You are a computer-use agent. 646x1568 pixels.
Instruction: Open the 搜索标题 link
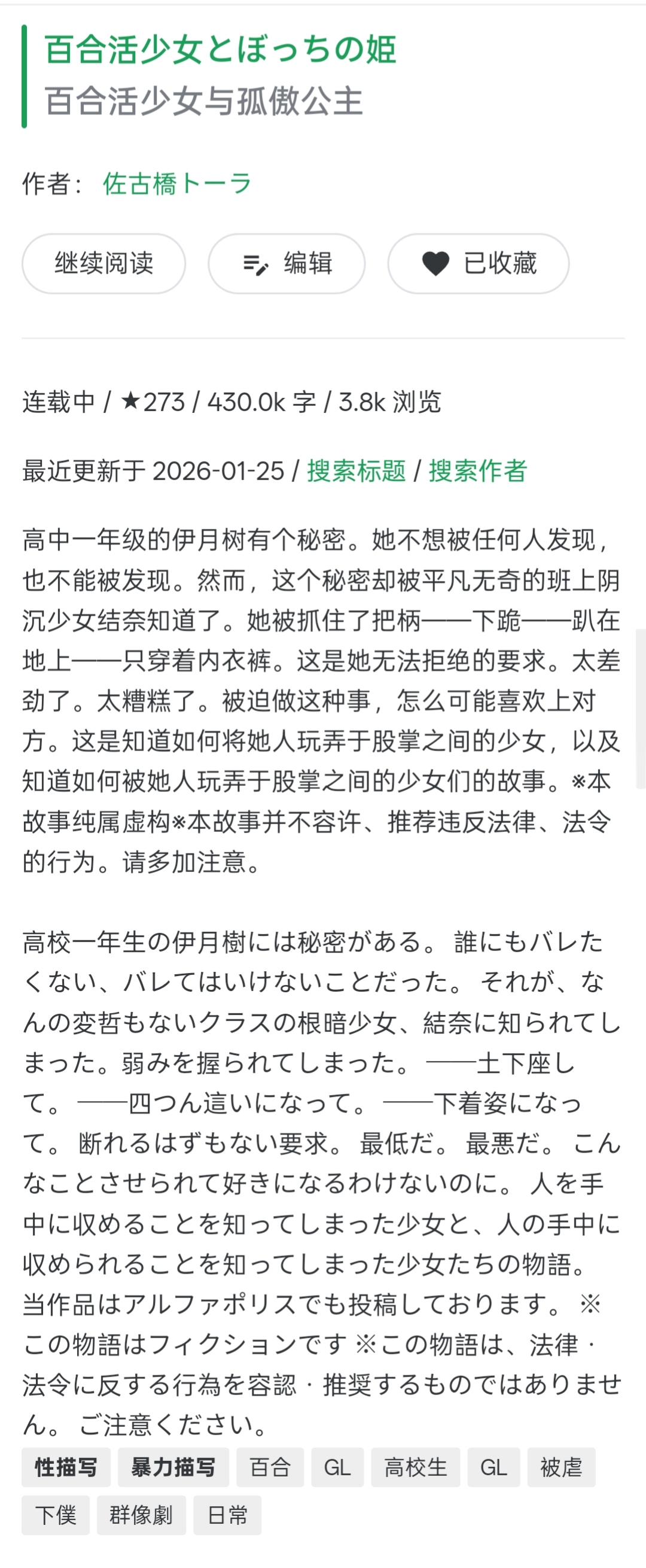tap(356, 470)
